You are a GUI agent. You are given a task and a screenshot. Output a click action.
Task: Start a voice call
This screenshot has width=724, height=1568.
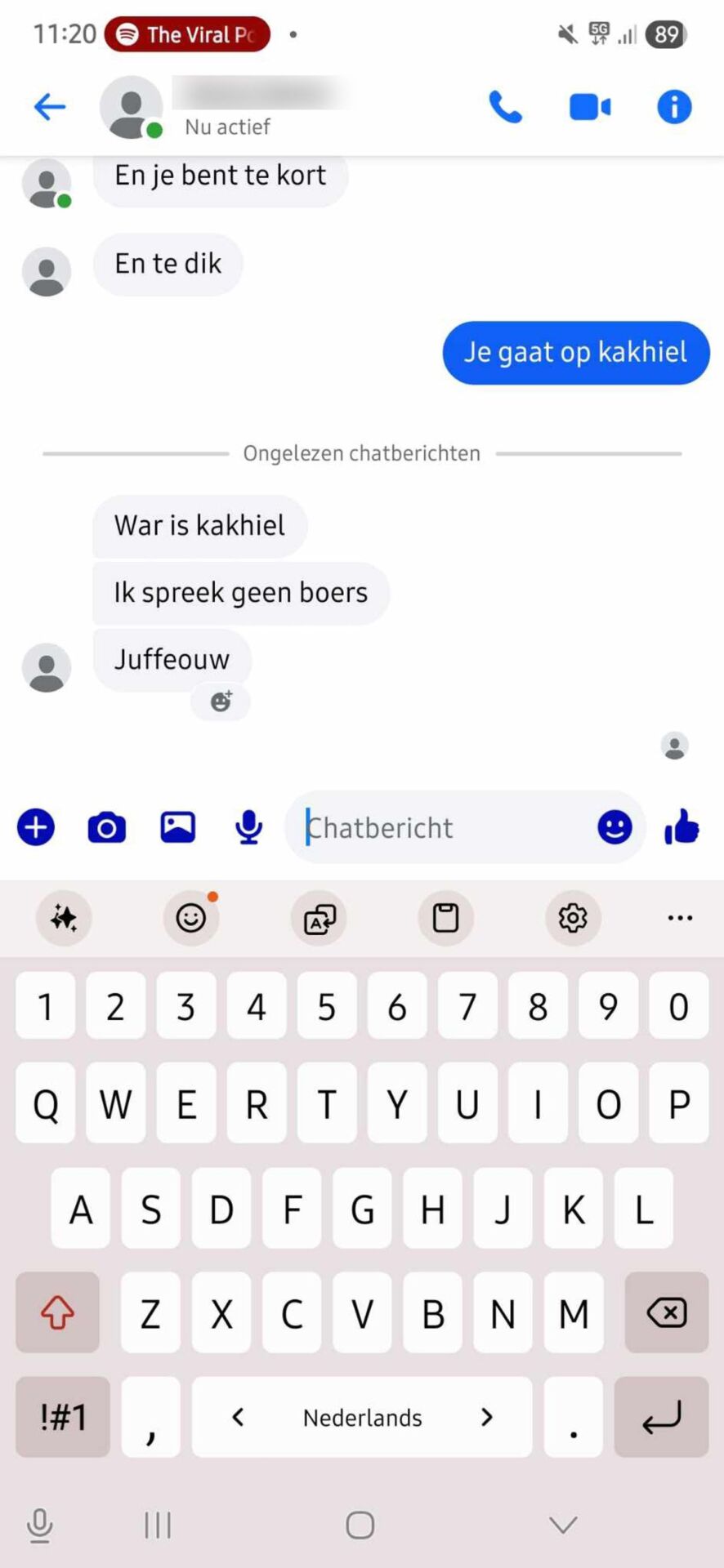click(x=505, y=107)
